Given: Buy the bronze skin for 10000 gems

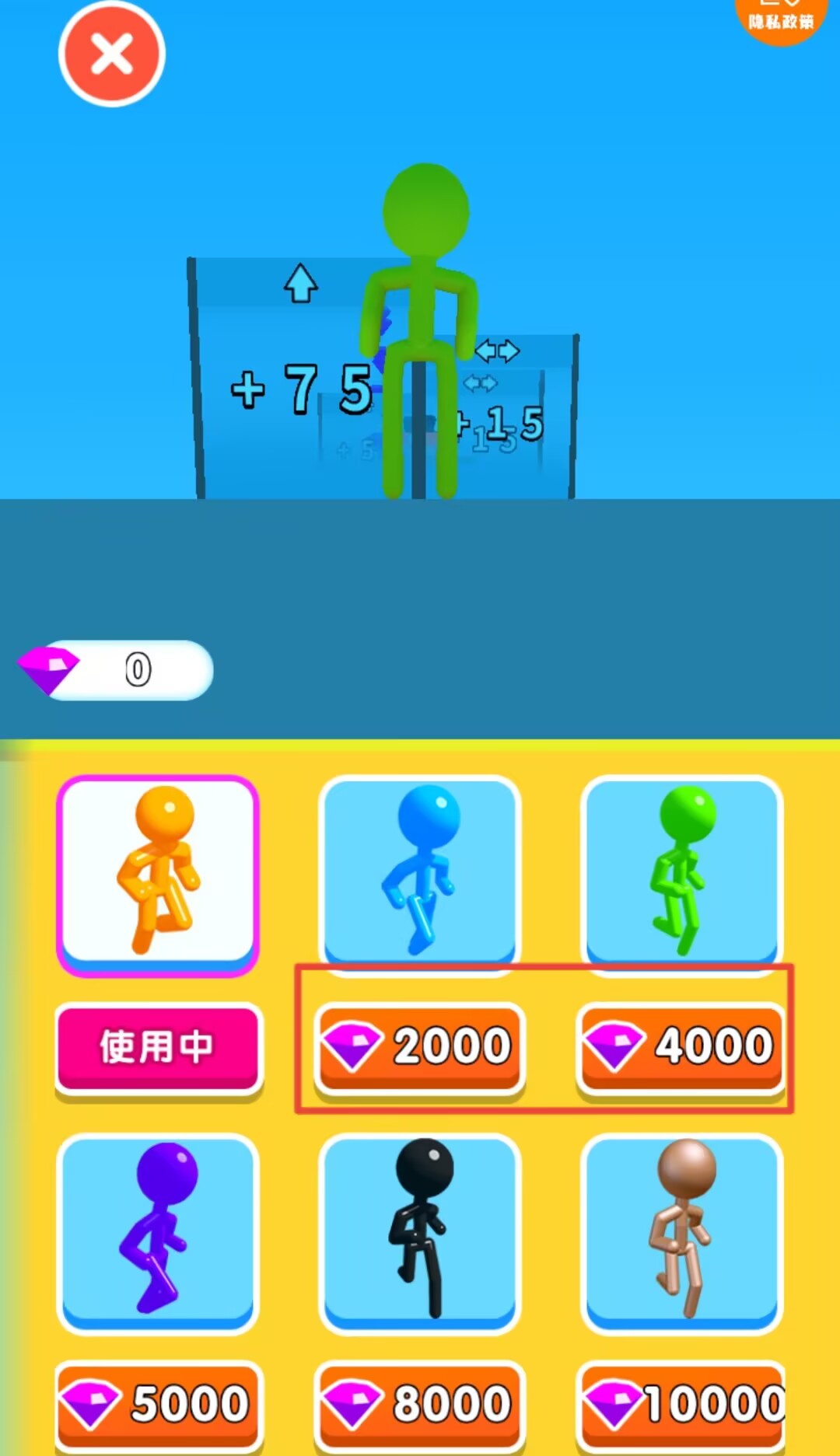Looking at the screenshot, I should (681, 1404).
